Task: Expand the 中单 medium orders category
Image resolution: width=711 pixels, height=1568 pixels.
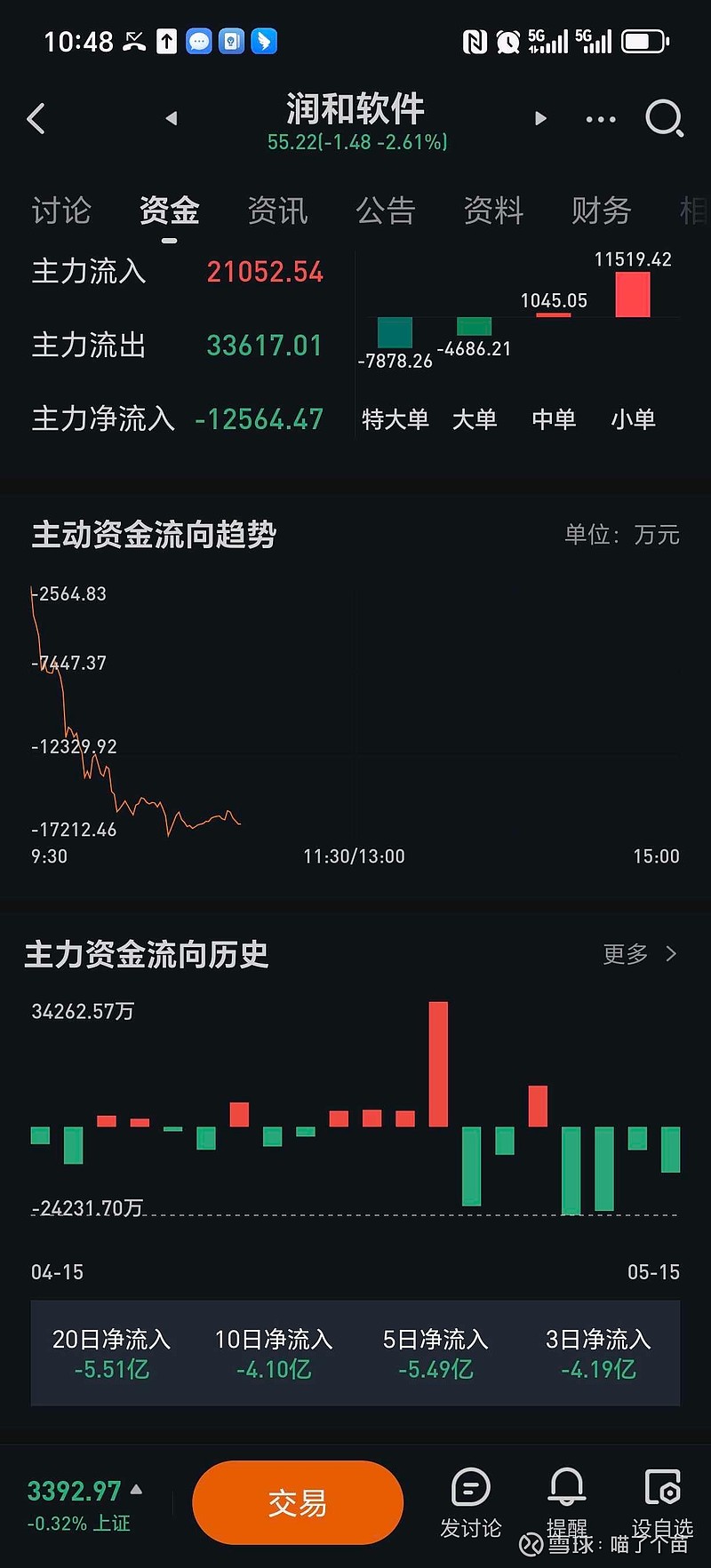Action: click(553, 419)
